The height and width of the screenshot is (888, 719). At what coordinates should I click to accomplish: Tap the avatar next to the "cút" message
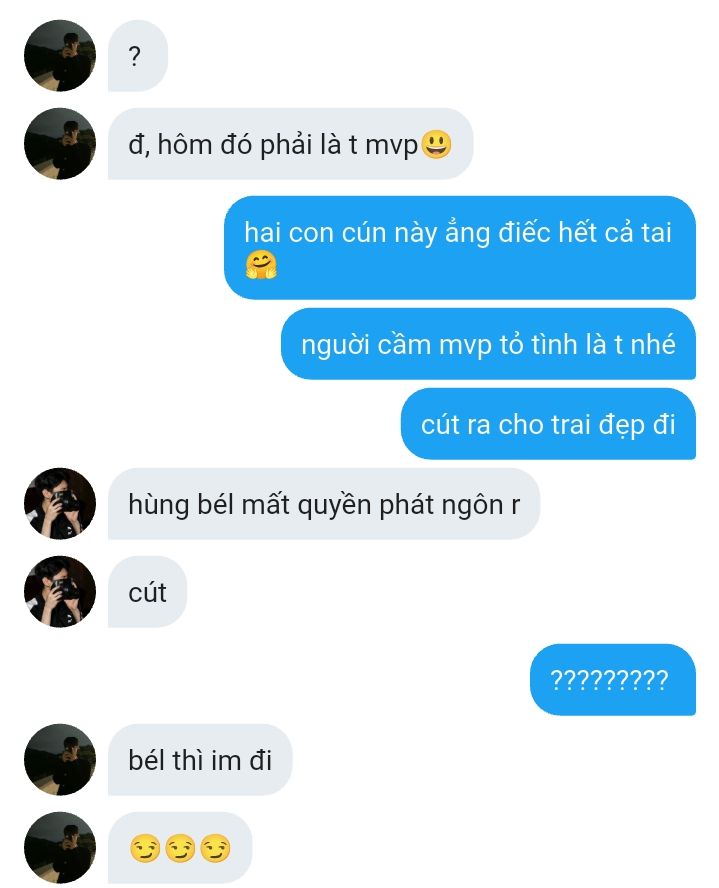[x=60, y=592]
